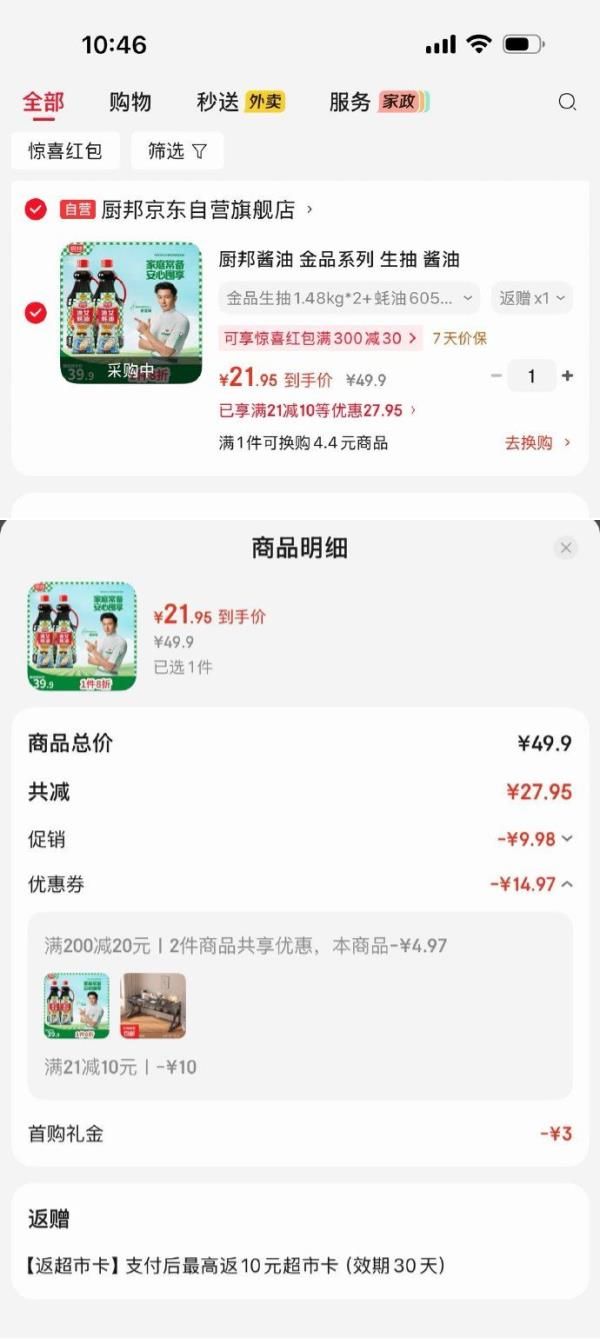Increase the soy sauce quantity with plus
Screen dimensions: 600x1339
click(567, 376)
